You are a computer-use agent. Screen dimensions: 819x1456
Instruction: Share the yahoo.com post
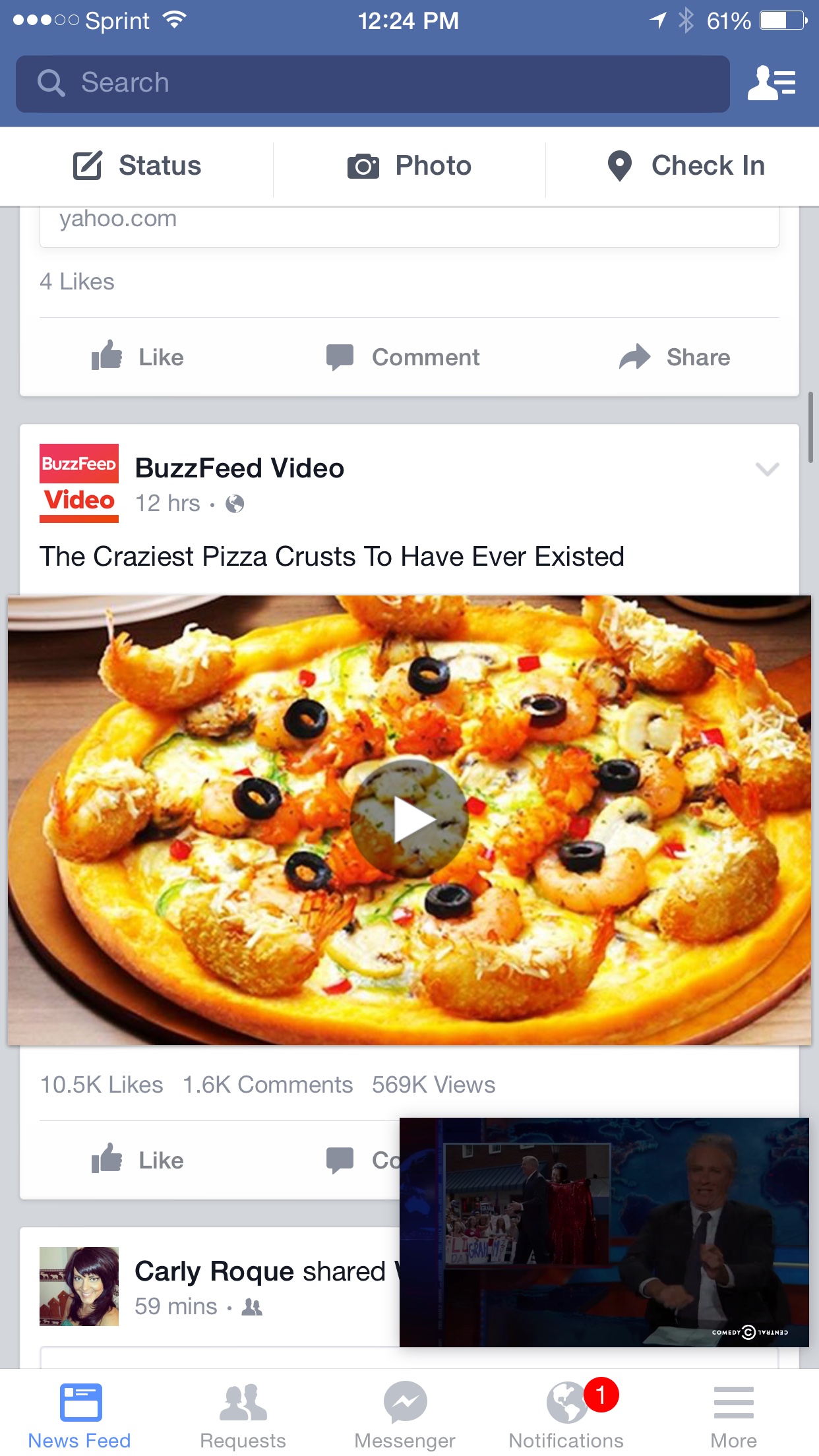tap(675, 357)
